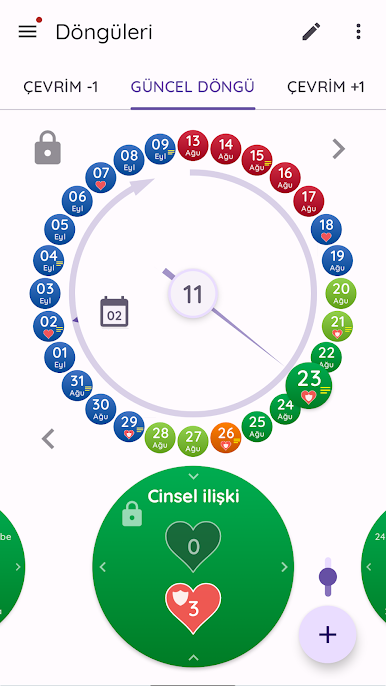Open the calendar icon showing 02

point(114,312)
